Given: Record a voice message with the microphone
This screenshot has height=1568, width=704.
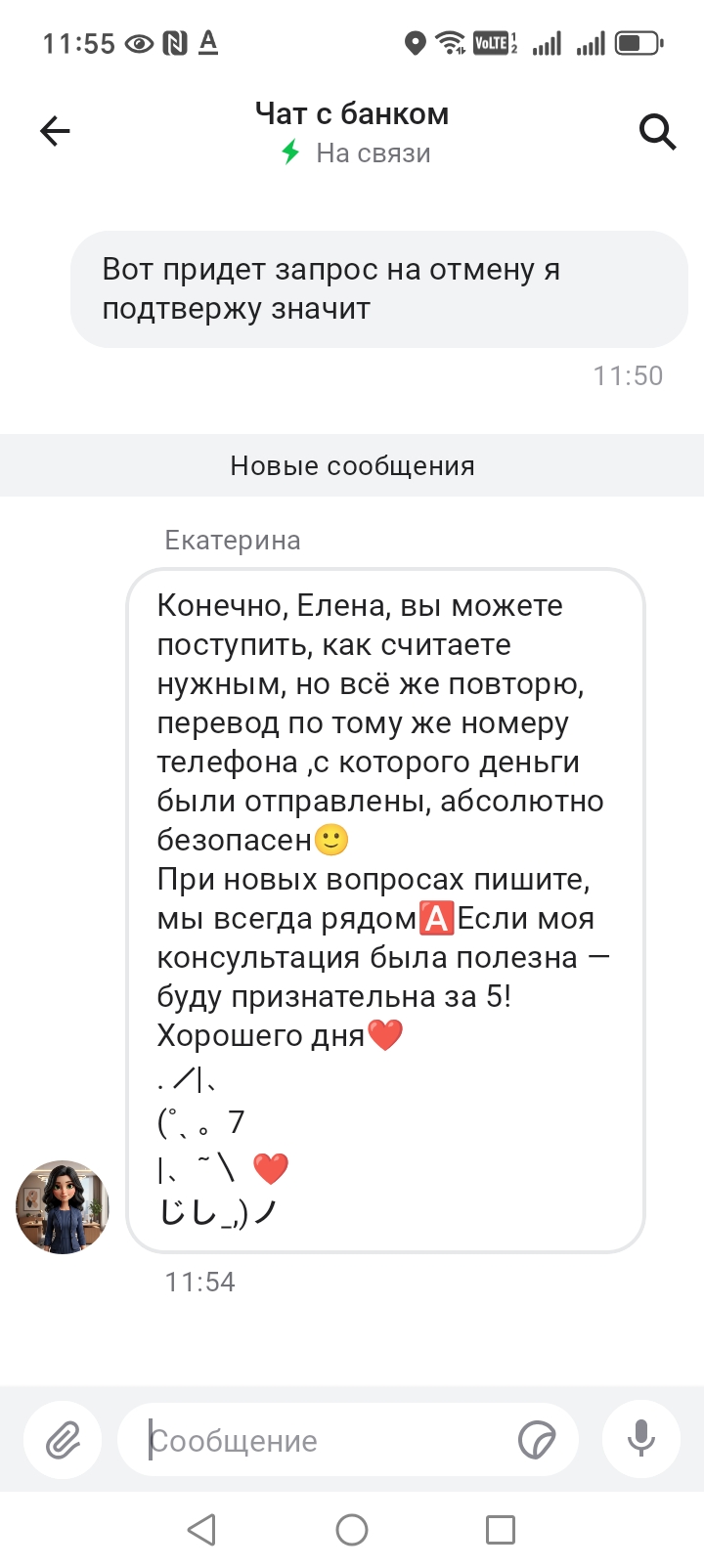Looking at the screenshot, I should pos(641,1439).
